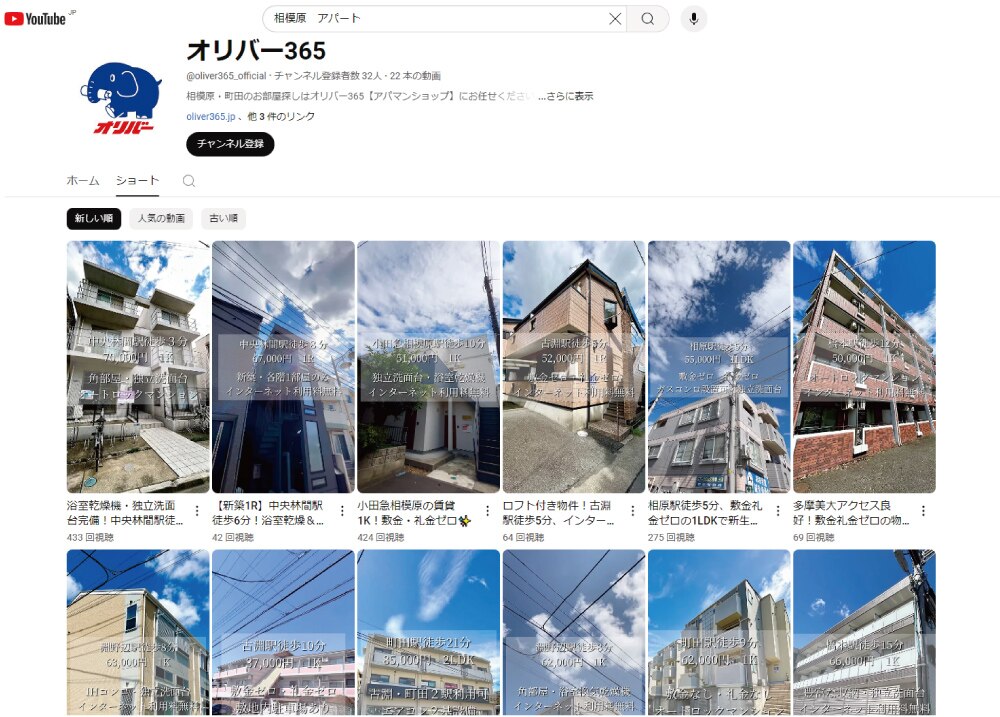Open more options for 相原駅徒歩5分 short
This screenshot has width=1000, height=717.
click(777, 511)
